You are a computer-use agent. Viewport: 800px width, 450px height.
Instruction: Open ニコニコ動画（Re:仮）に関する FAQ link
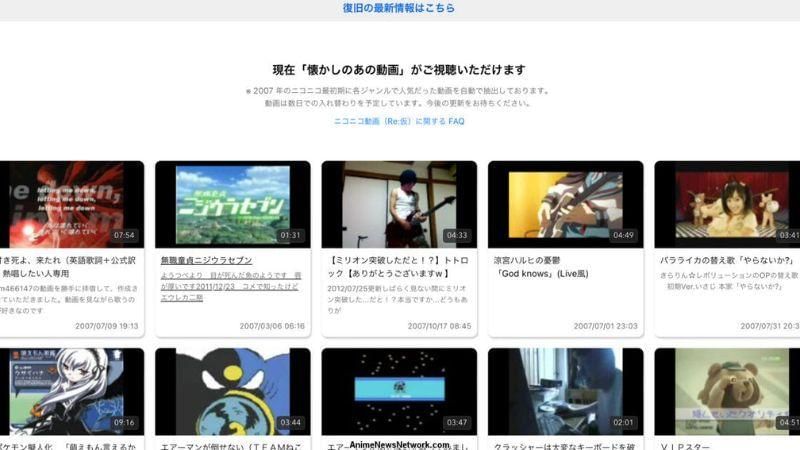399,121
